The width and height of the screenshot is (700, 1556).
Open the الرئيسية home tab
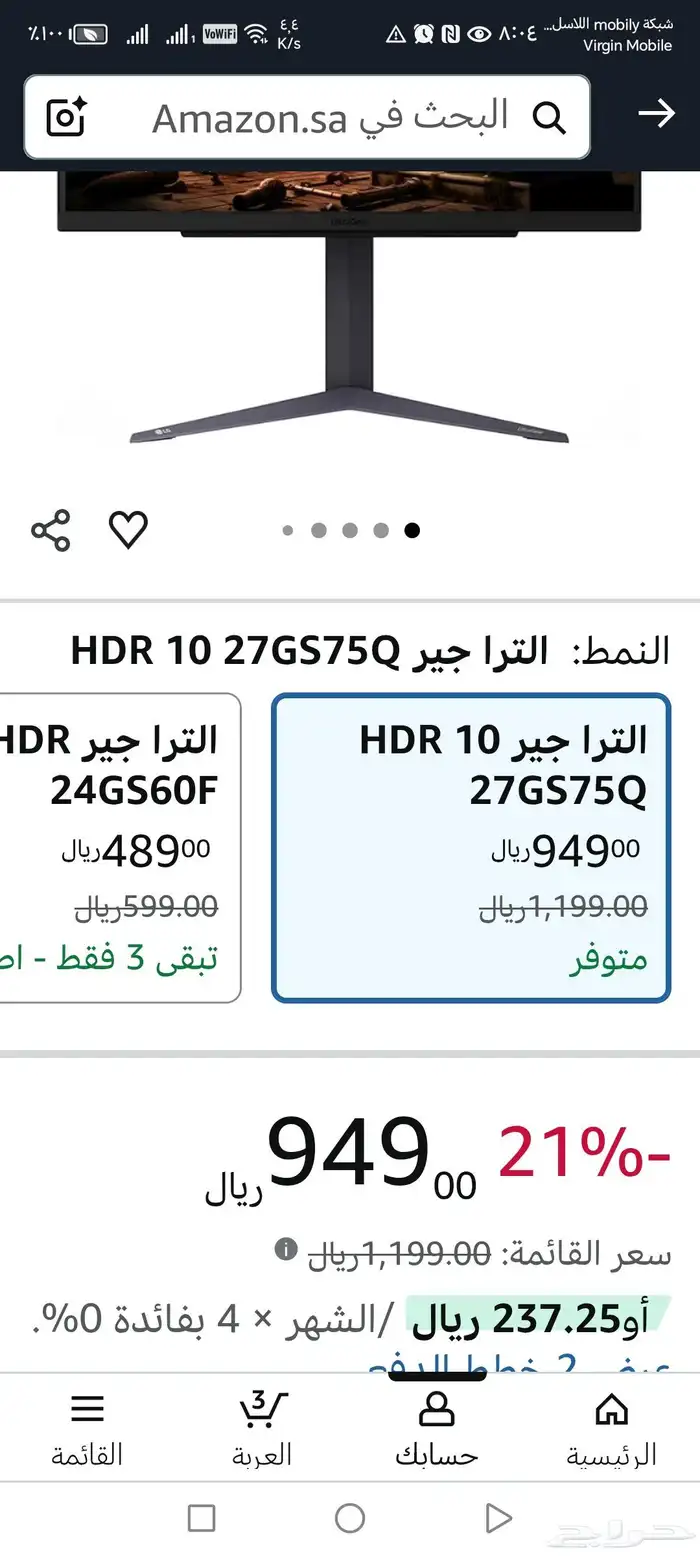(x=612, y=1428)
